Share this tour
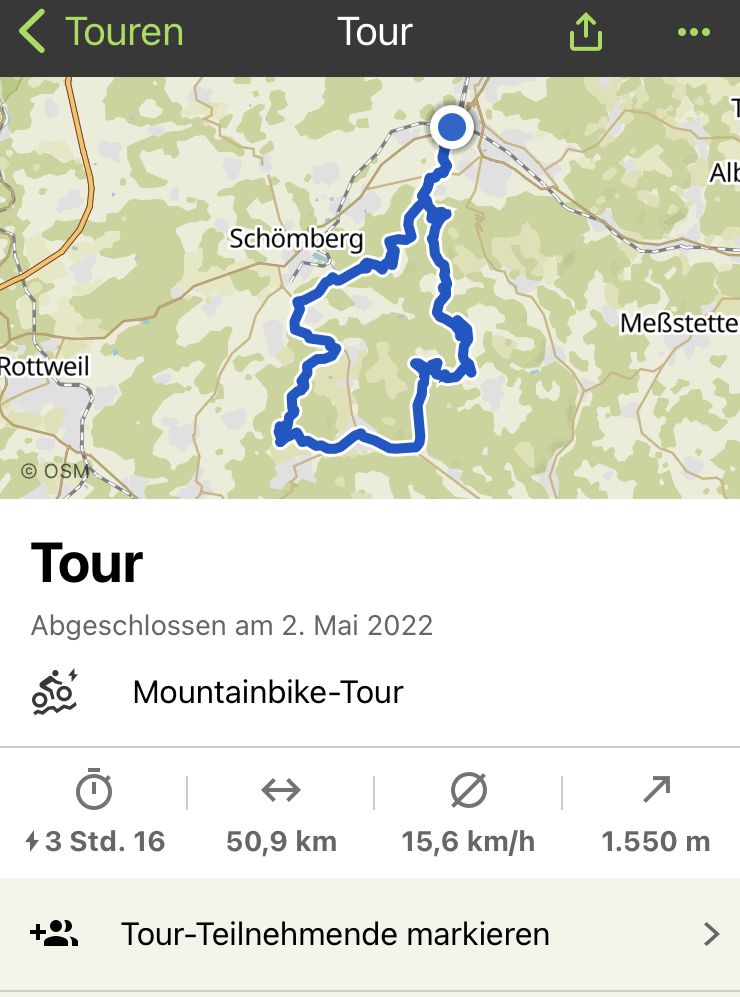 point(586,33)
